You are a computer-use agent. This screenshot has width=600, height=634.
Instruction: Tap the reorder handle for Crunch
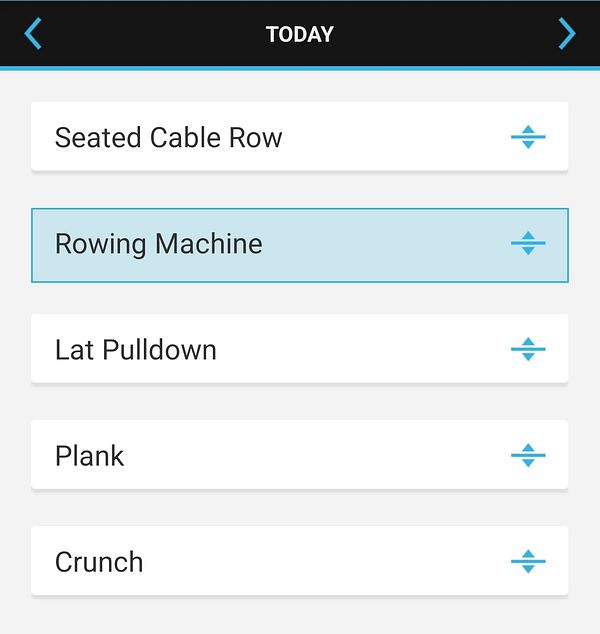528,562
